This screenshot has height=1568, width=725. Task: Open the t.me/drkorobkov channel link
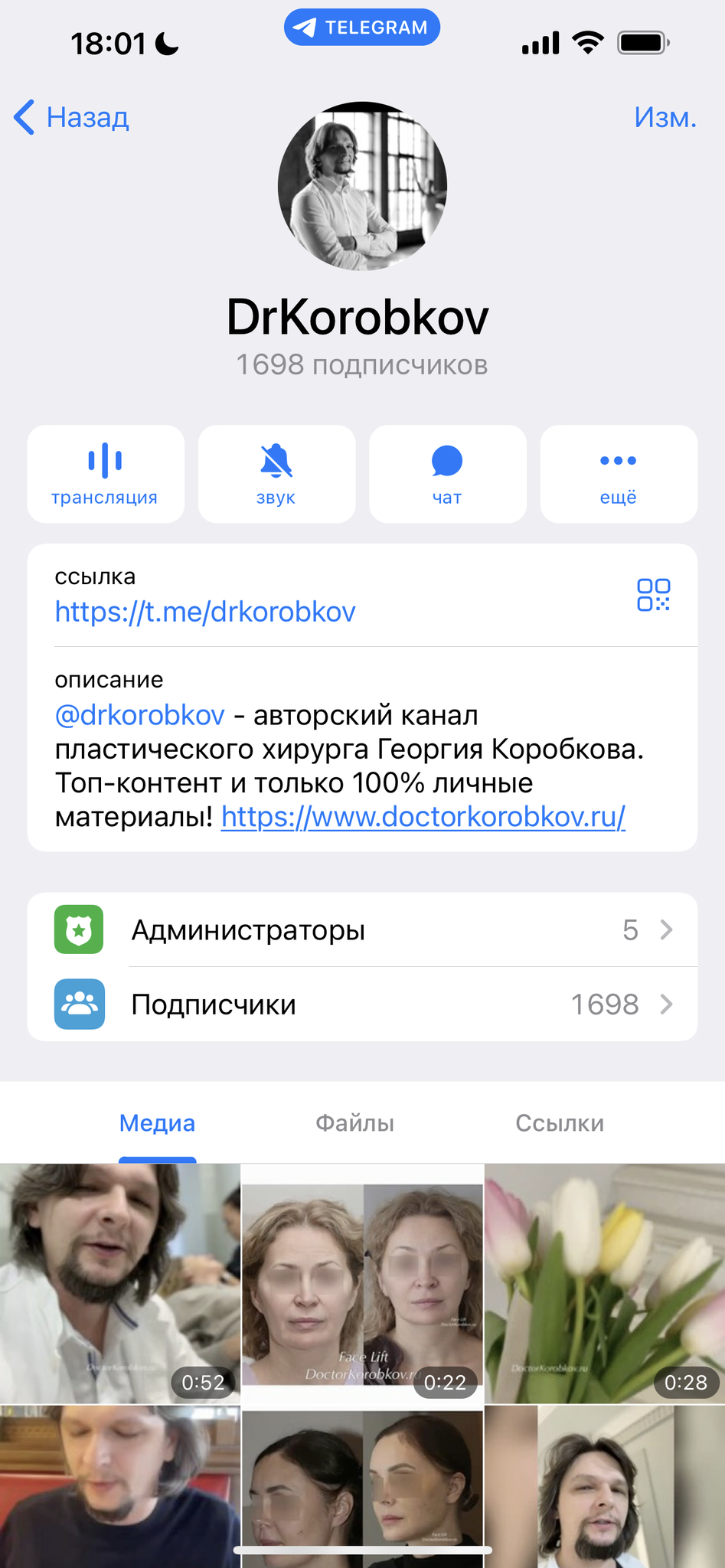pos(205,612)
